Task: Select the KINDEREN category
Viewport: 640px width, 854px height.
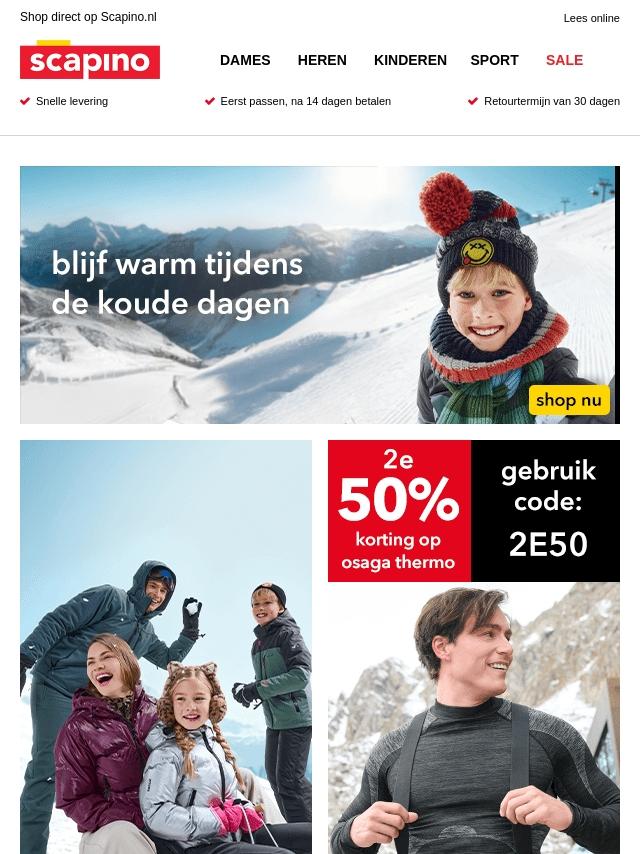Action: (410, 60)
